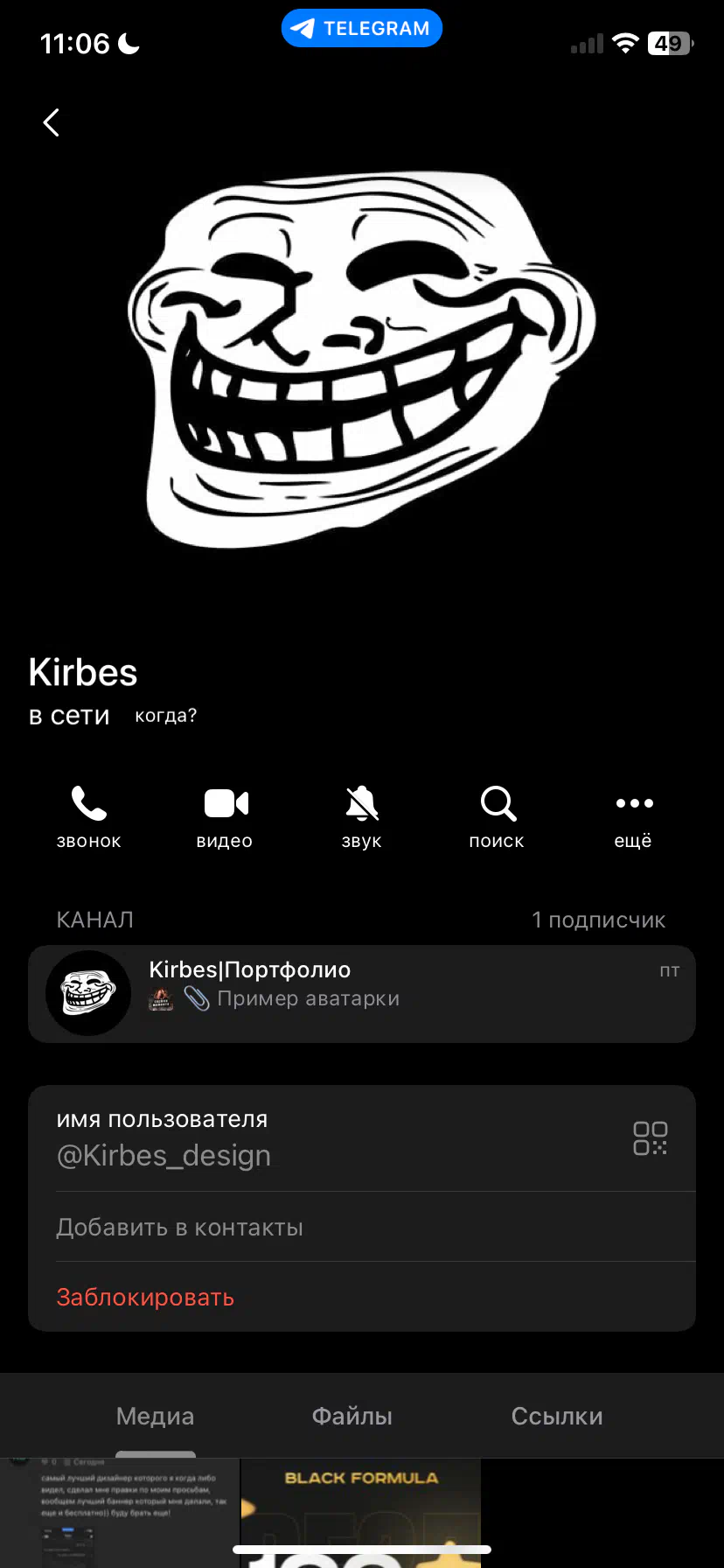Start a voice call with Kirbes
The image size is (724, 1568).
tap(89, 817)
